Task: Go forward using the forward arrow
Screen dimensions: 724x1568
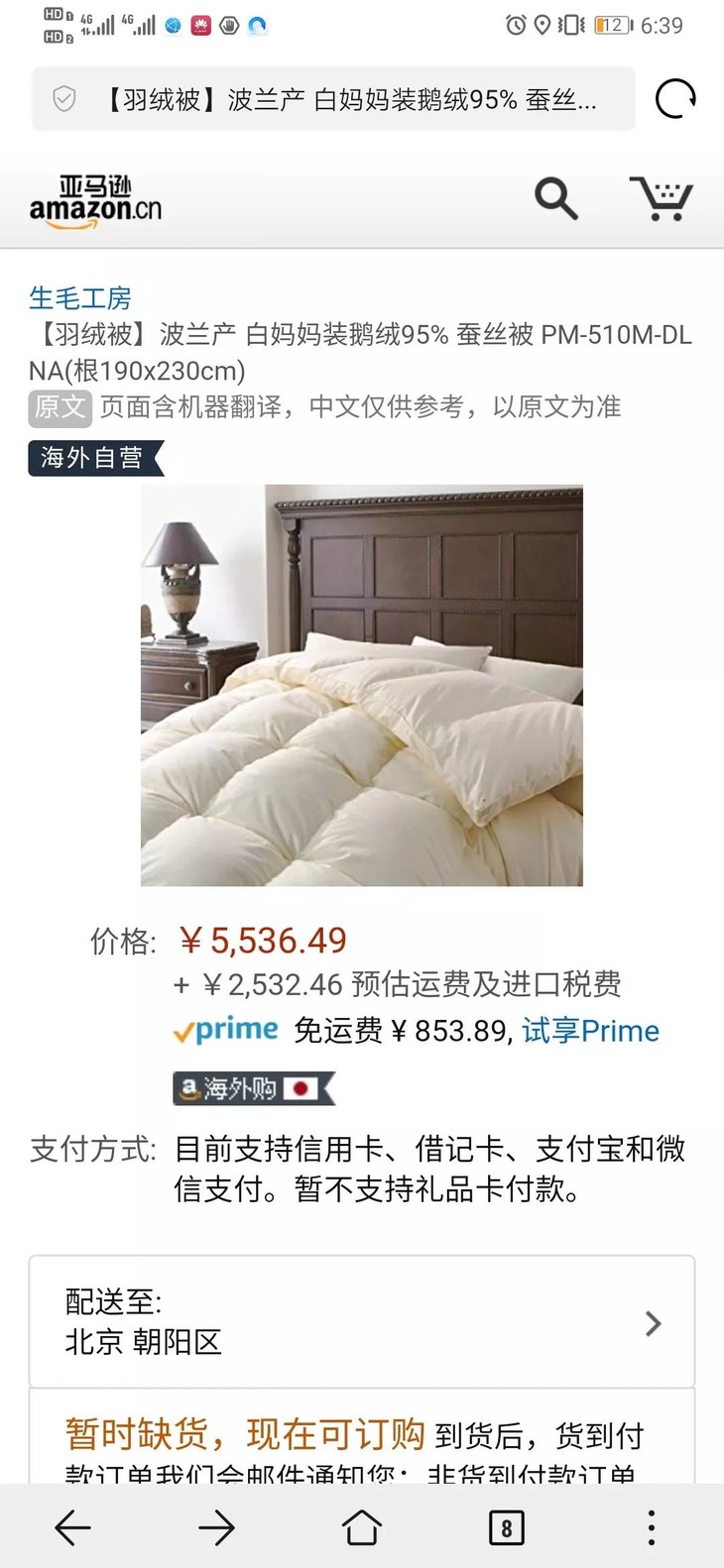Action: [x=217, y=1527]
